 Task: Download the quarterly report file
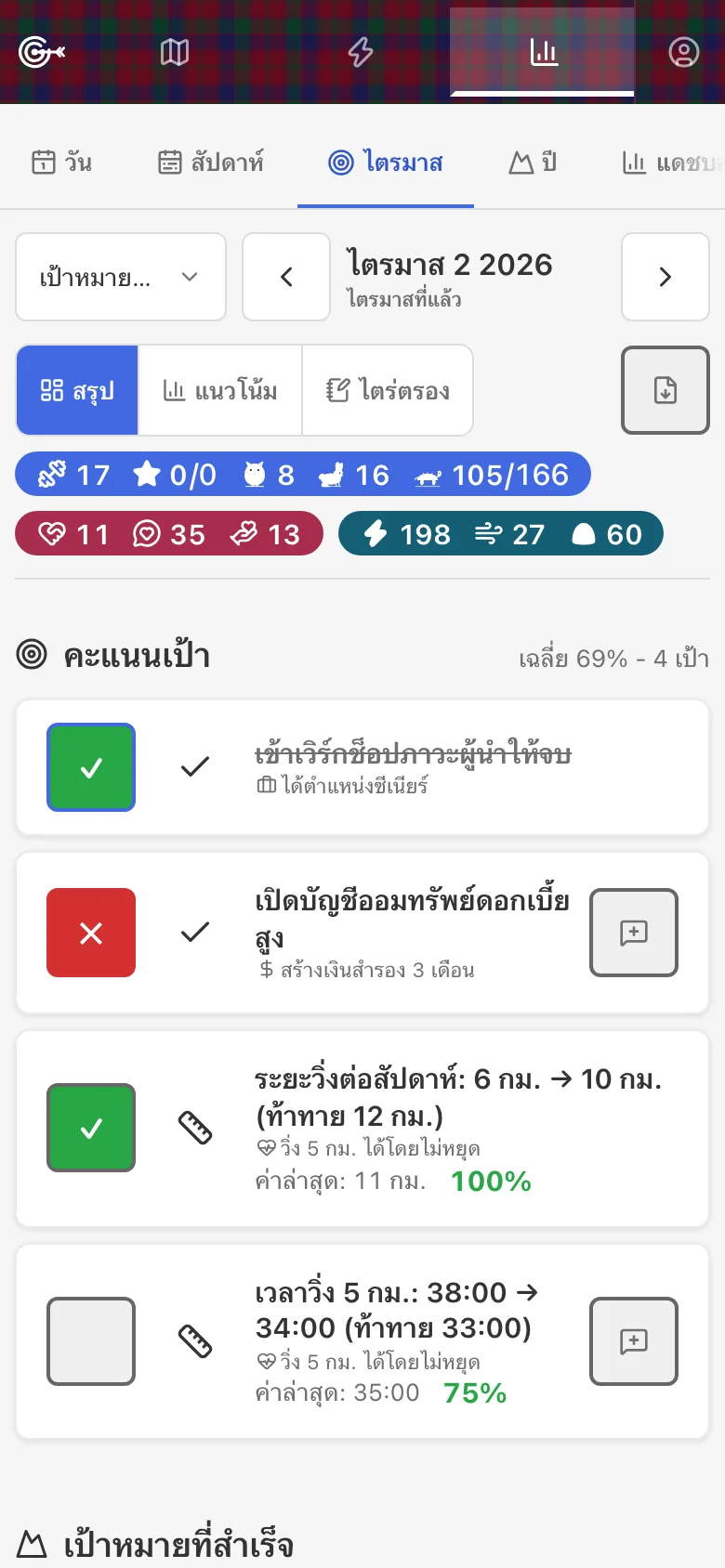(x=666, y=390)
